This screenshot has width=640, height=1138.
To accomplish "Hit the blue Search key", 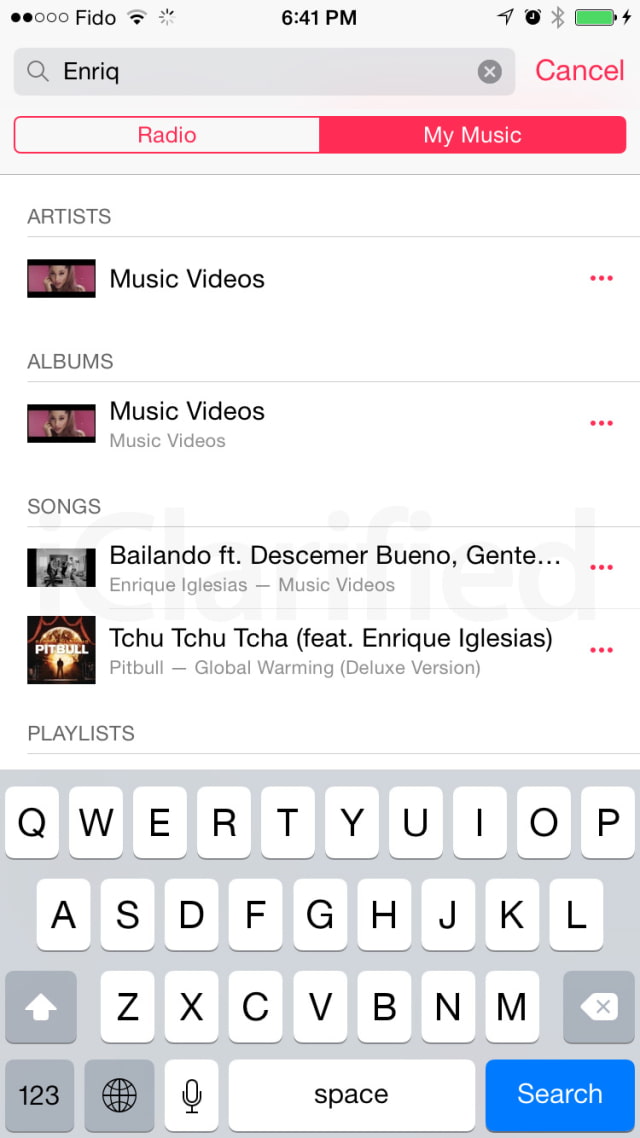I will click(559, 1095).
